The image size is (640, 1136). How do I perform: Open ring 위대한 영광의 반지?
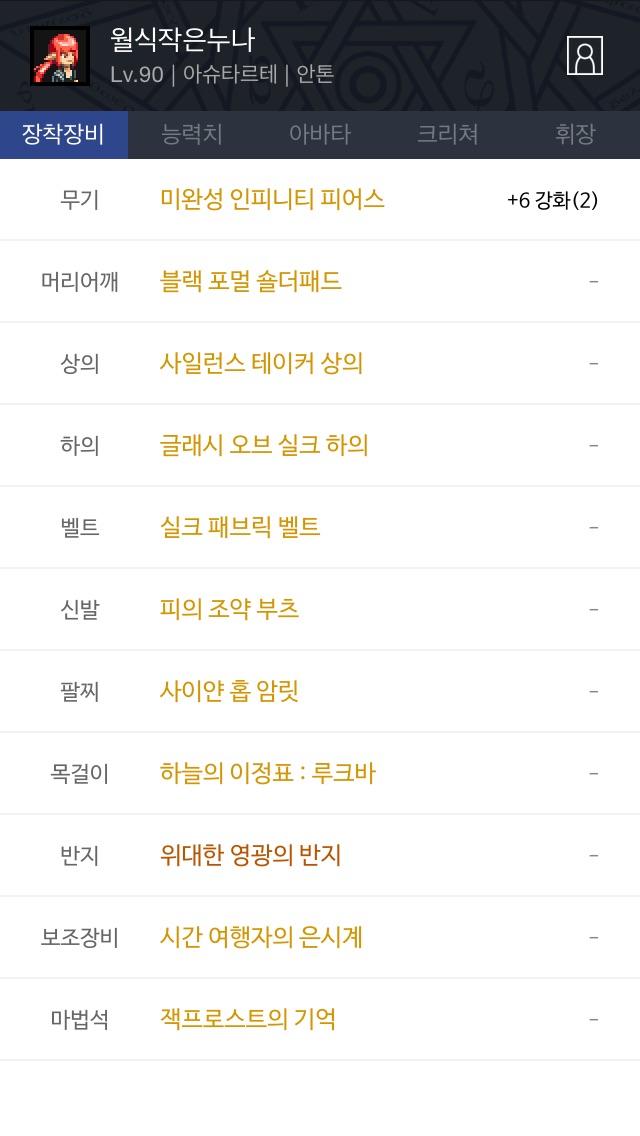pos(250,855)
